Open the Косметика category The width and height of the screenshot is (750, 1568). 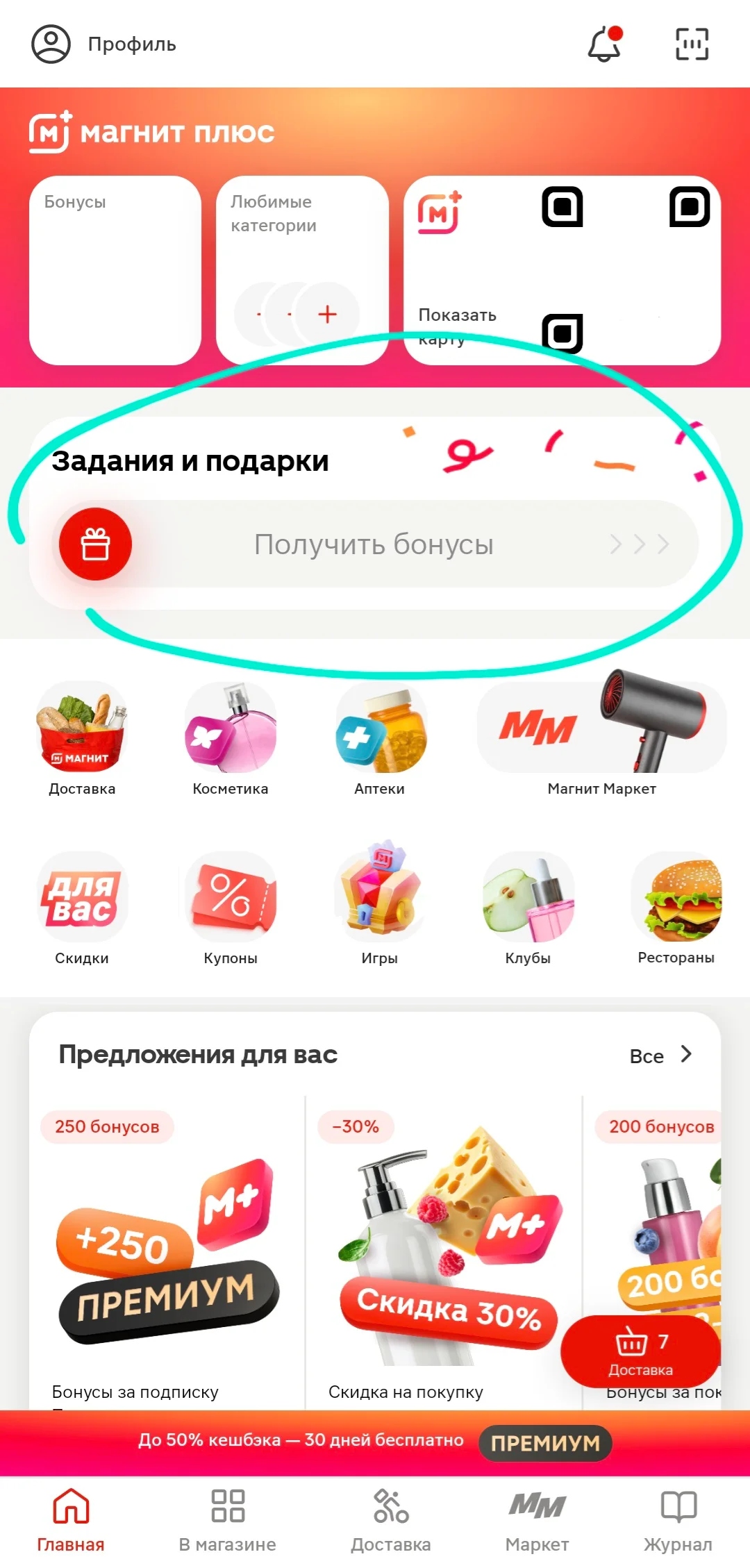click(231, 739)
